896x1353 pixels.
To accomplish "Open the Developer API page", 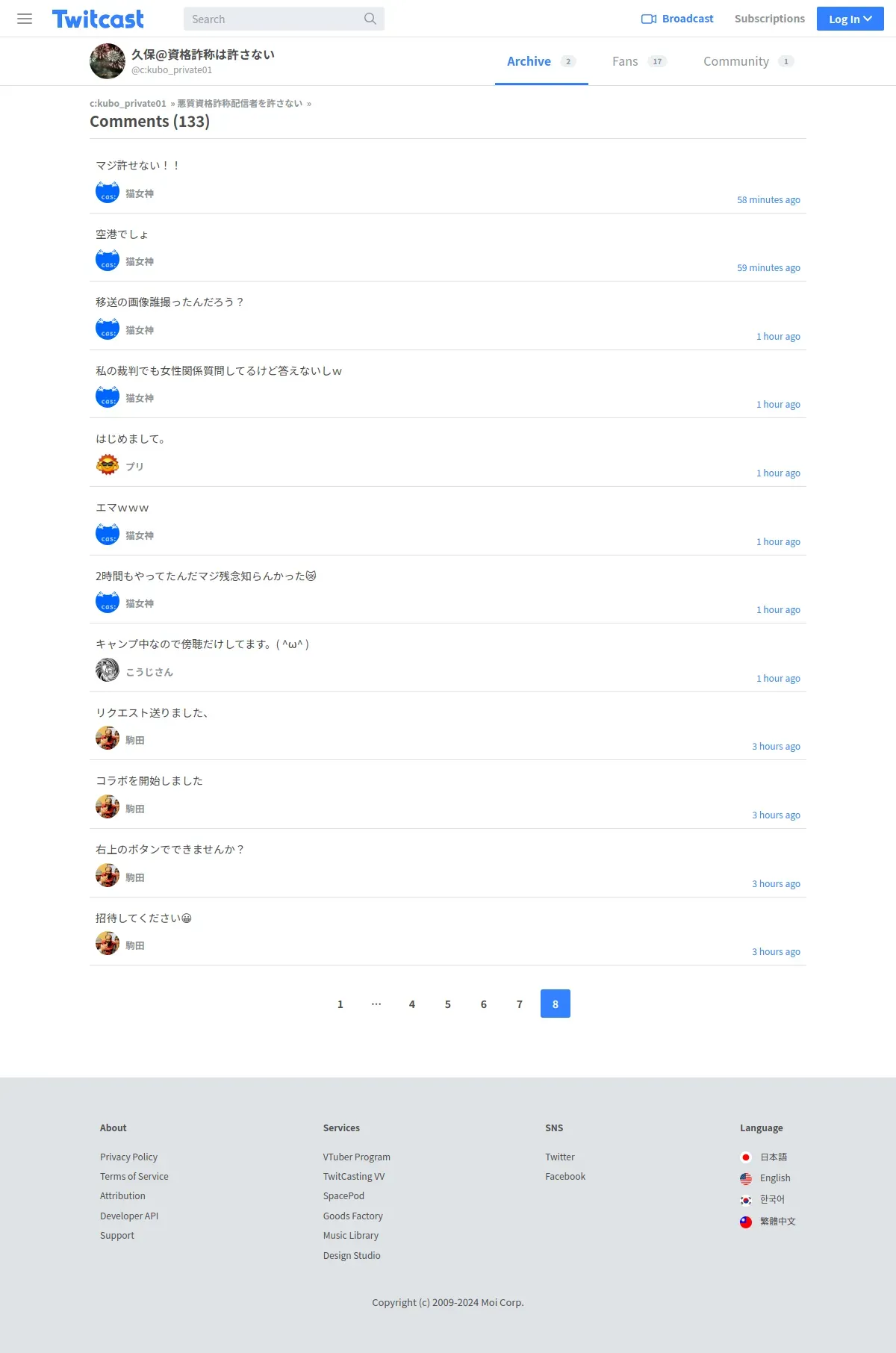I will [129, 1216].
